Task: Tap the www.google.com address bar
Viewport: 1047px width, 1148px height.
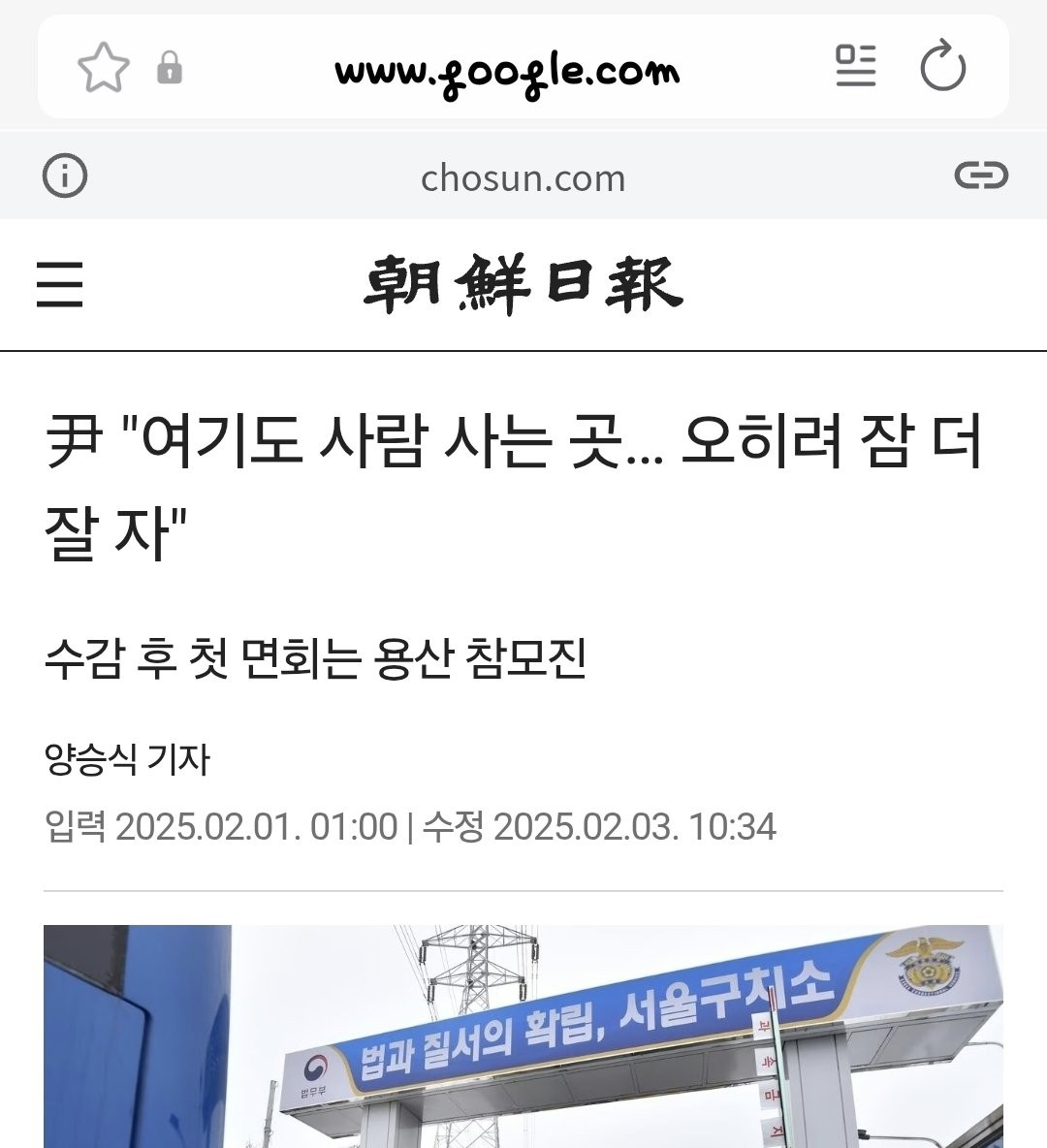Action: (x=507, y=70)
